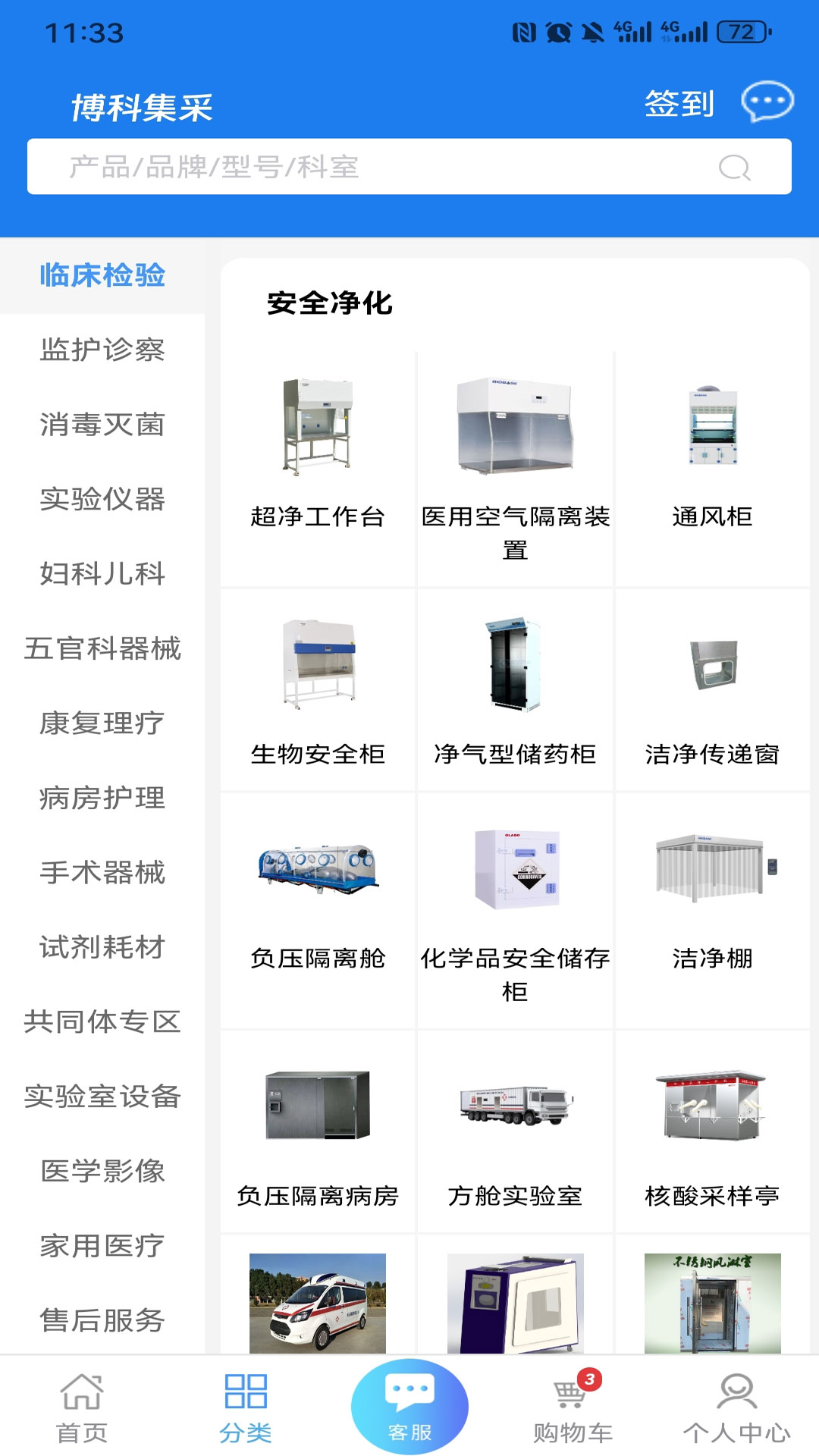Open the 超净工作台 product tile
Viewport: 819px width, 1456px height.
[318, 455]
